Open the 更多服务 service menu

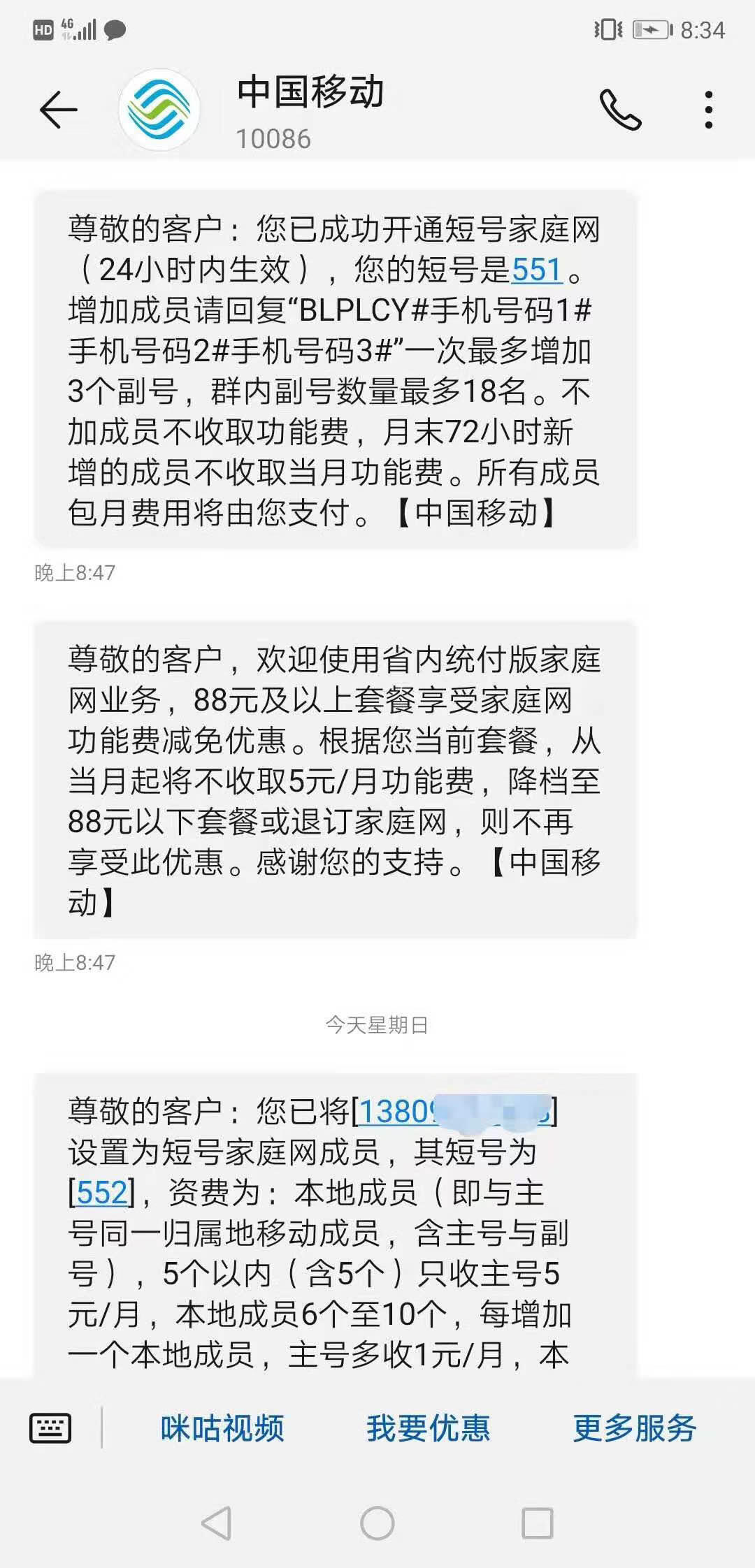tap(634, 1428)
